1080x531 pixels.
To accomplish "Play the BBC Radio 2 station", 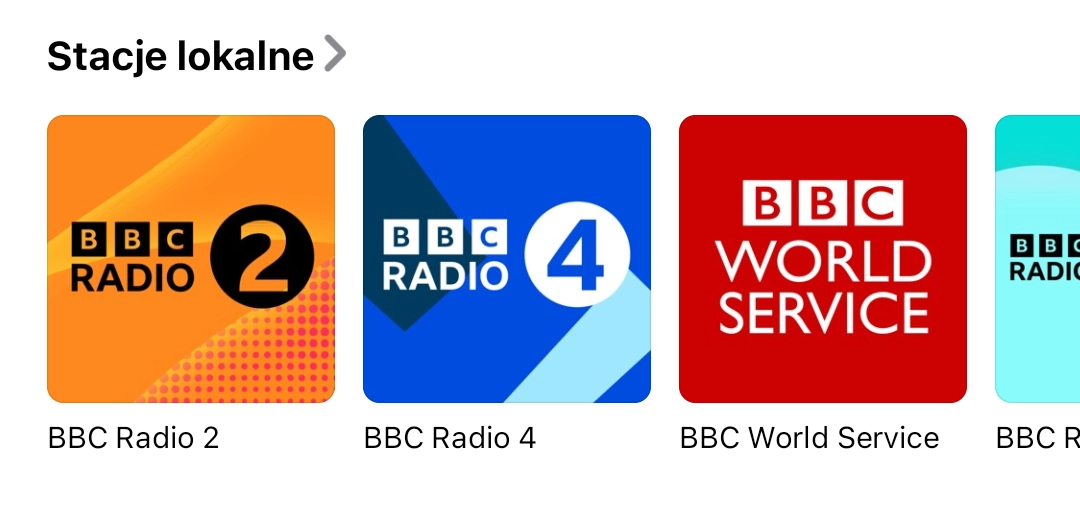I will tap(191, 259).
